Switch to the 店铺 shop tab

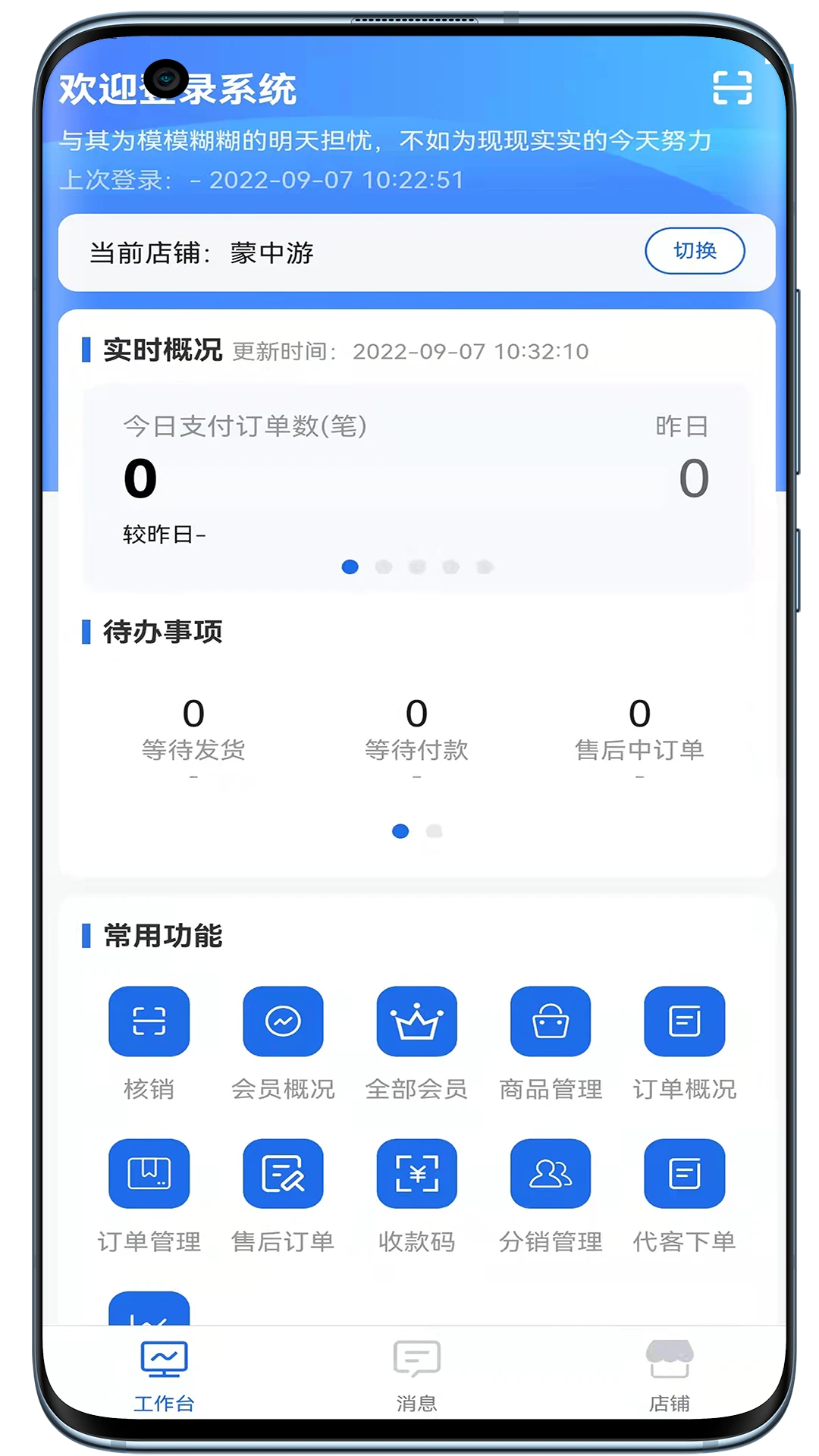point(670,1373)
